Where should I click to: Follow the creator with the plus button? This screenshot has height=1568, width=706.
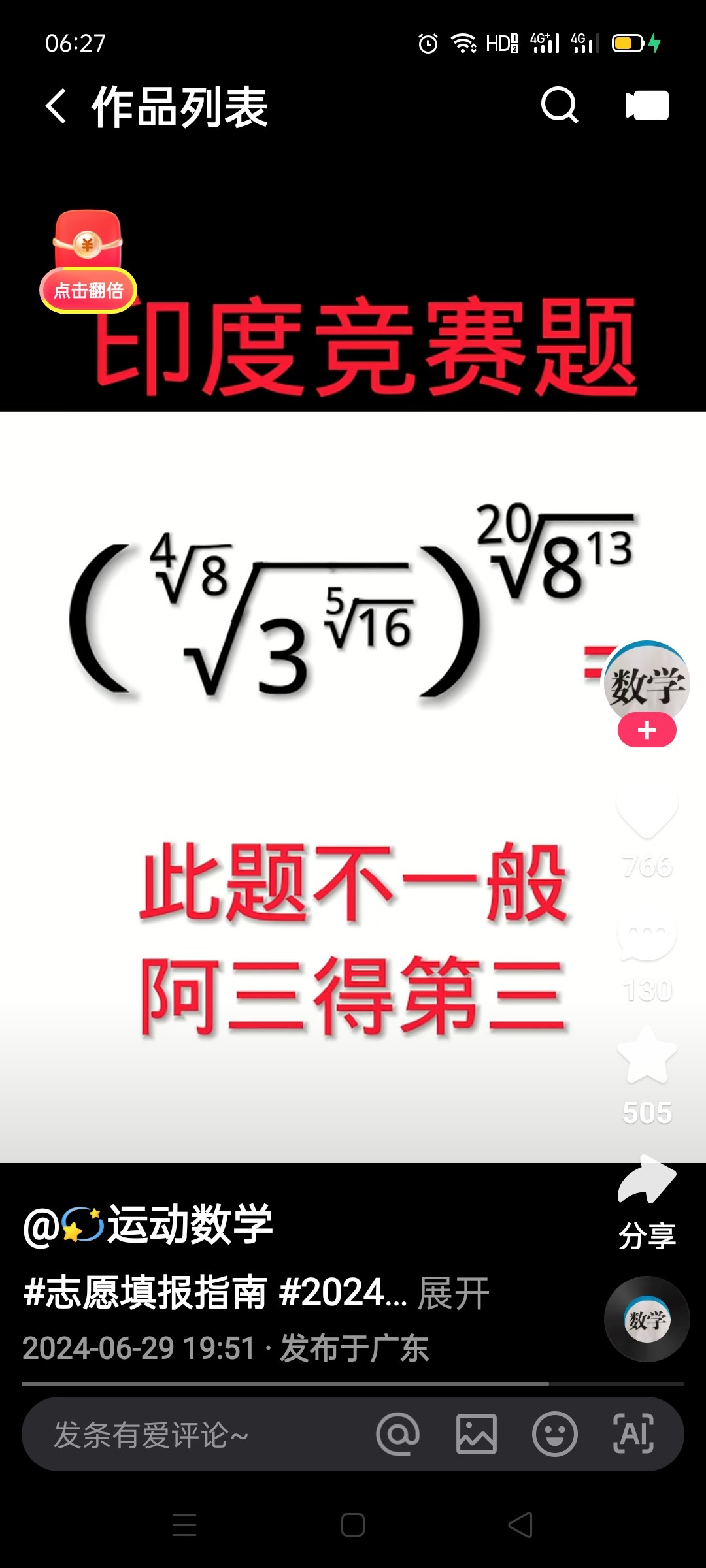[647, 730]
